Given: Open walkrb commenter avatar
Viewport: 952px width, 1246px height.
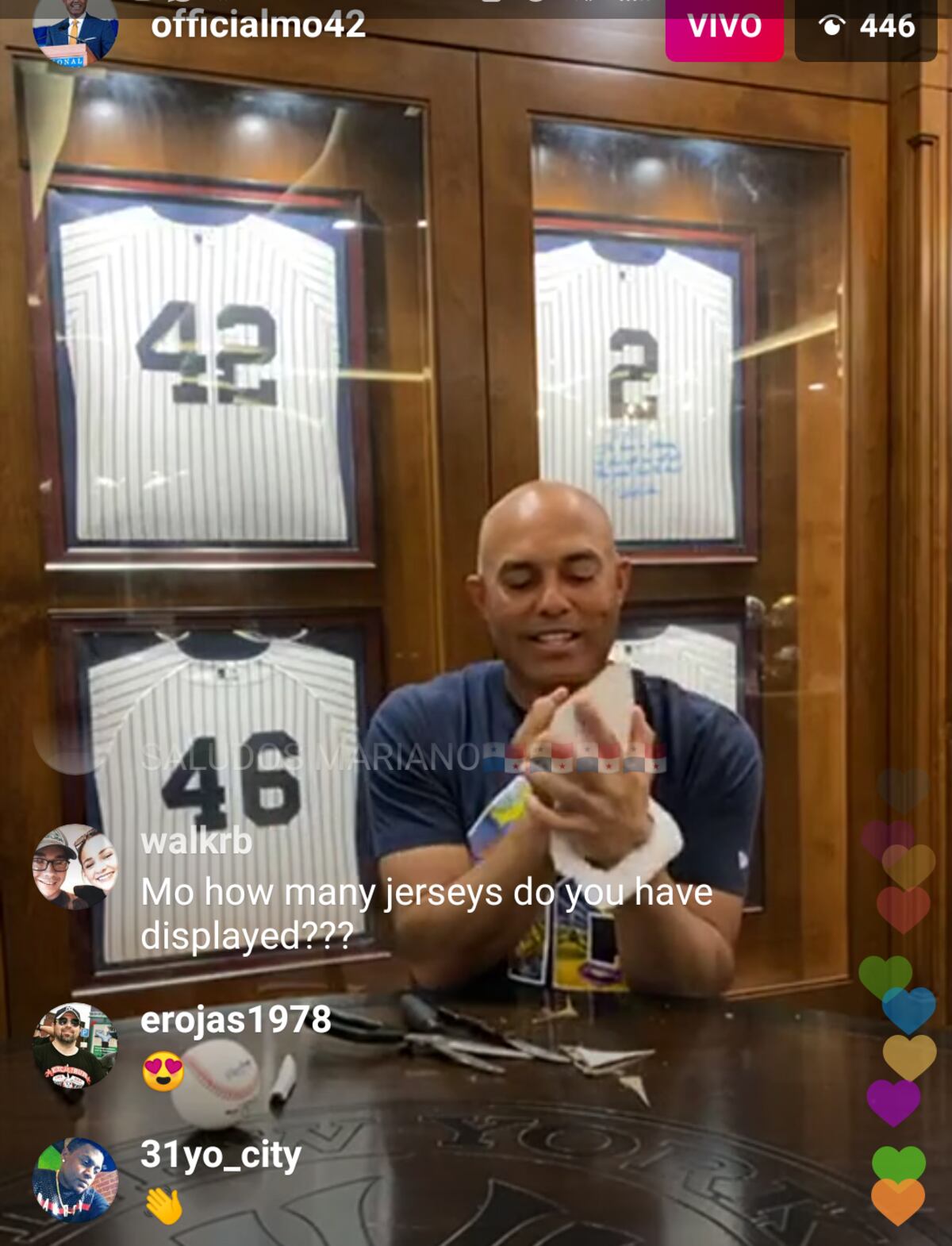Looking at the screenshot, I should tap(75, 867).
